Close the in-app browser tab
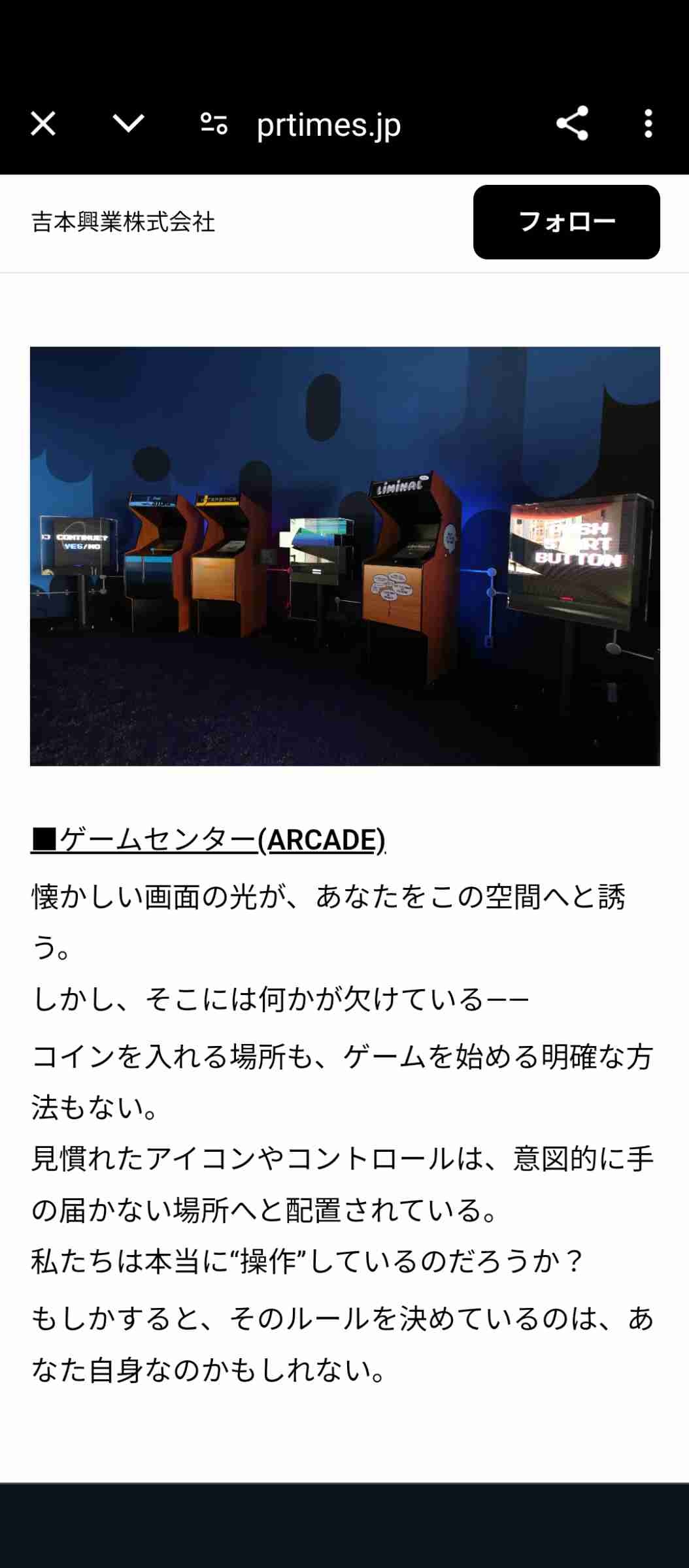 (43, 123)
